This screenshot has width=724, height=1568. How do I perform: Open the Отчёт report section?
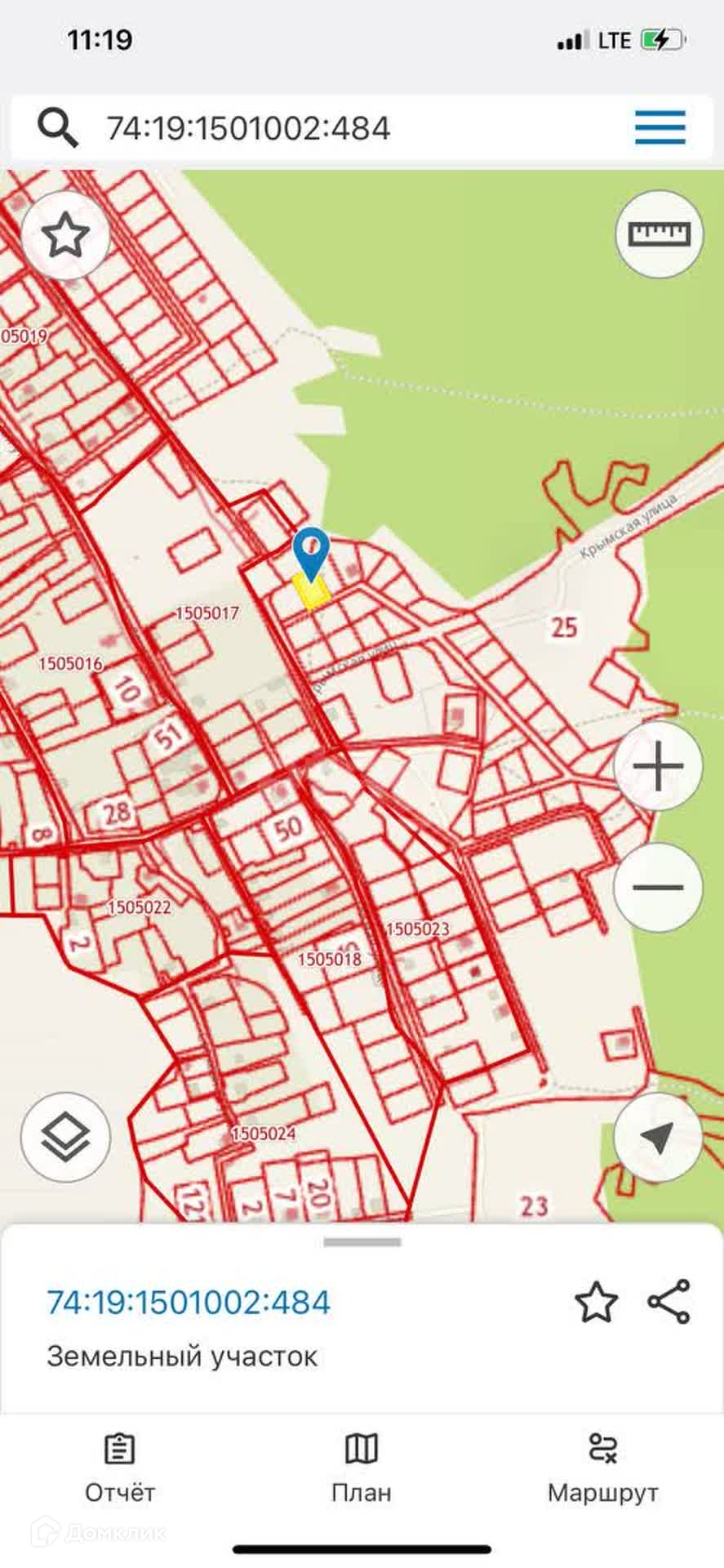pyautogui.click(x=120, y=1469)
